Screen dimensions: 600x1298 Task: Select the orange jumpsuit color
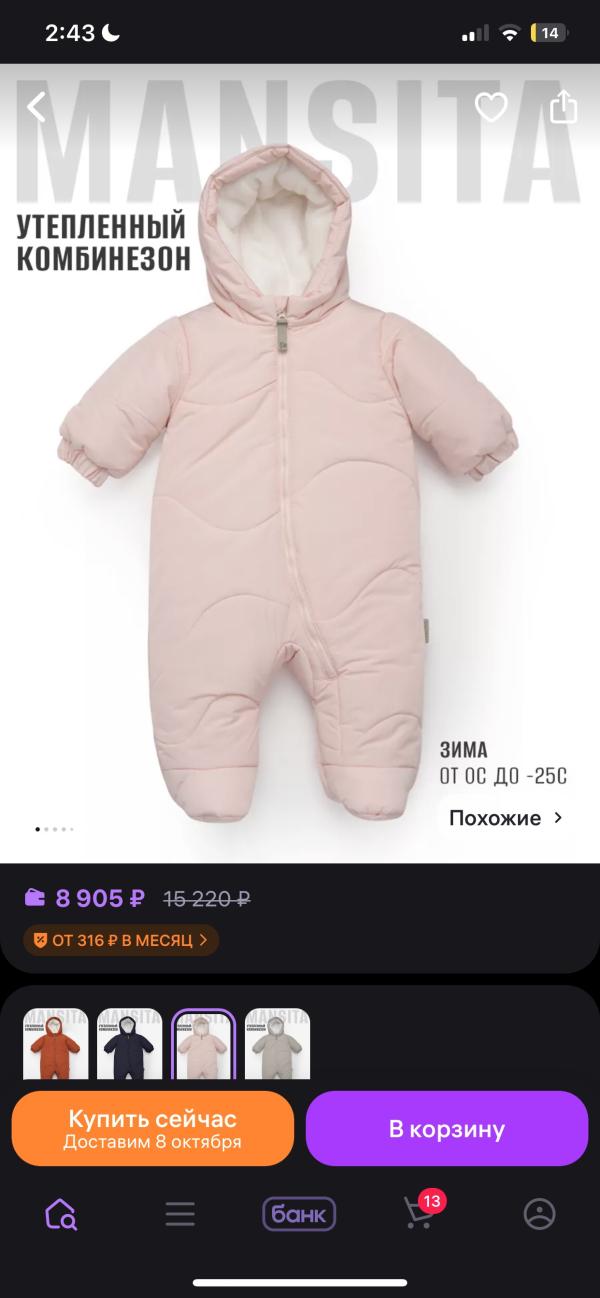[55, 1044]
